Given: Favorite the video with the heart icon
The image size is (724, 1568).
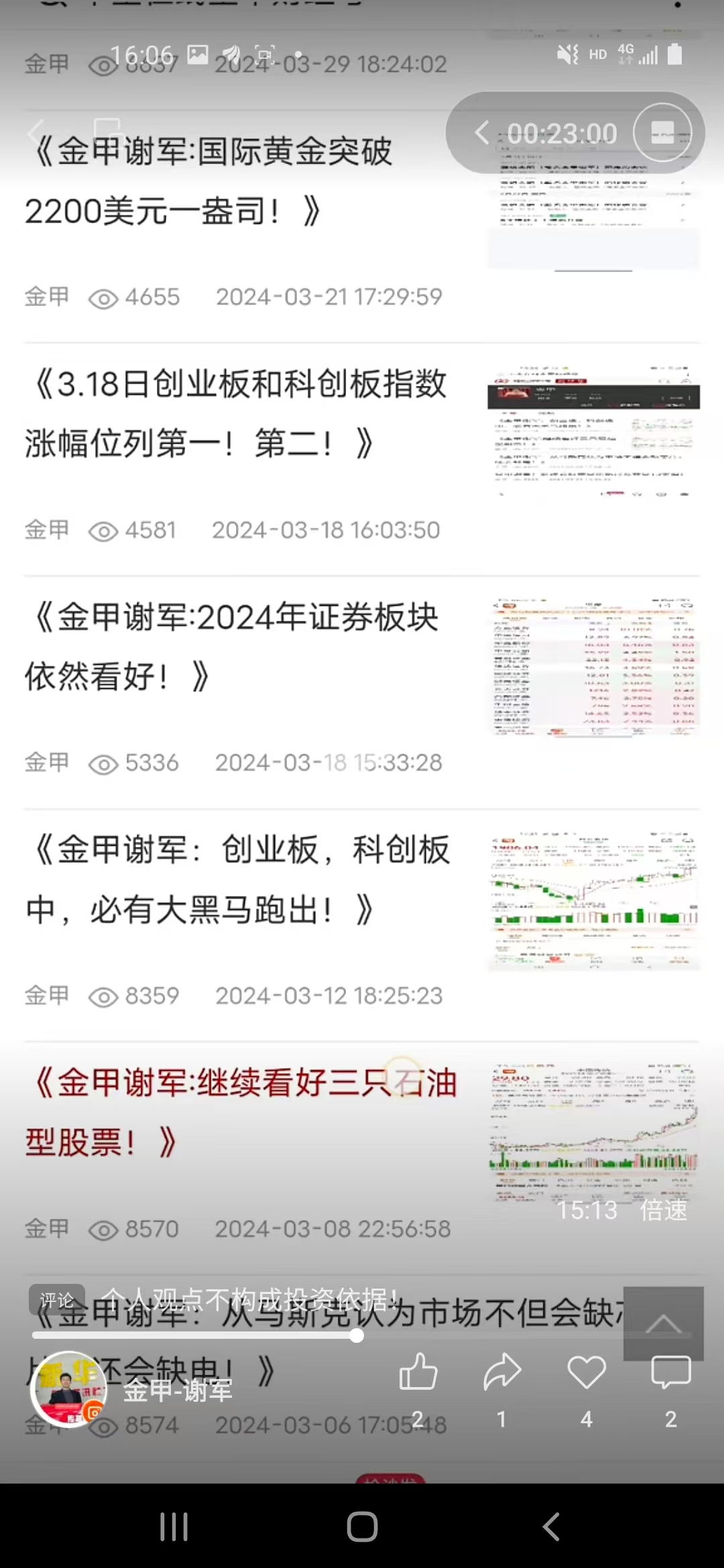Looking at the screenshot, I should [x=587, y=1372].
